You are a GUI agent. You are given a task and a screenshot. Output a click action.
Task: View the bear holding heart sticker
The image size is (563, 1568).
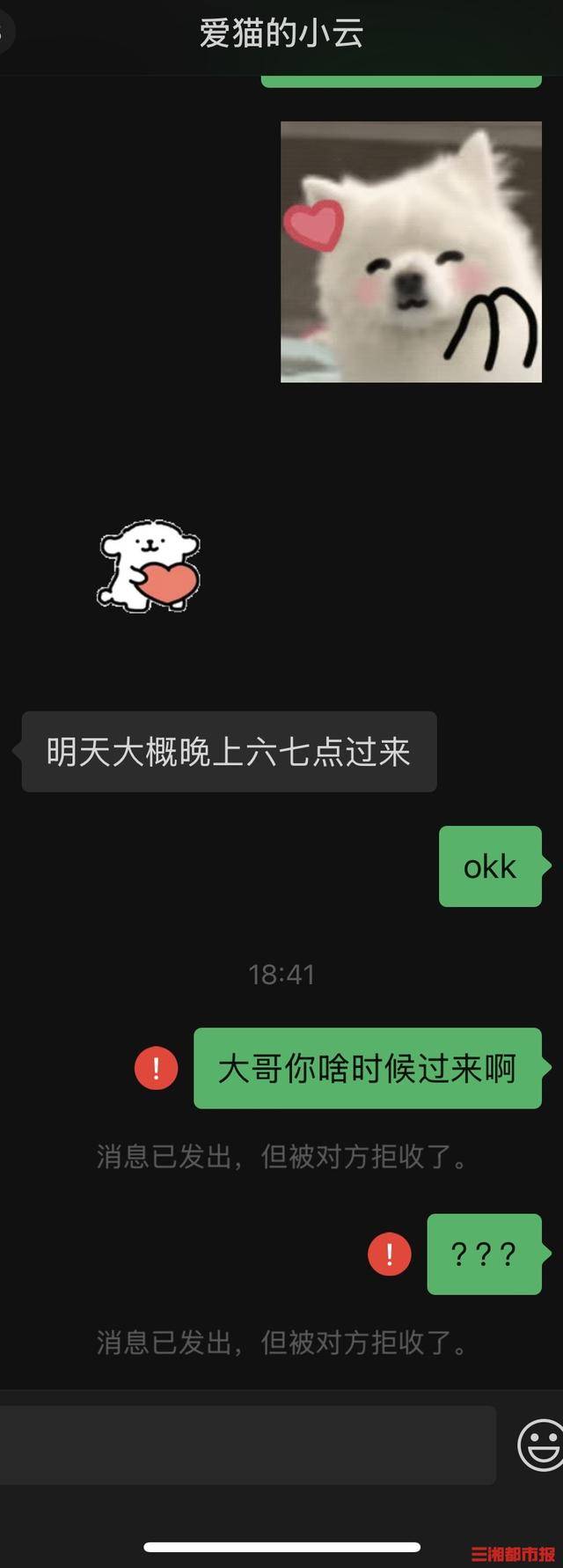[x=150, y=566]
